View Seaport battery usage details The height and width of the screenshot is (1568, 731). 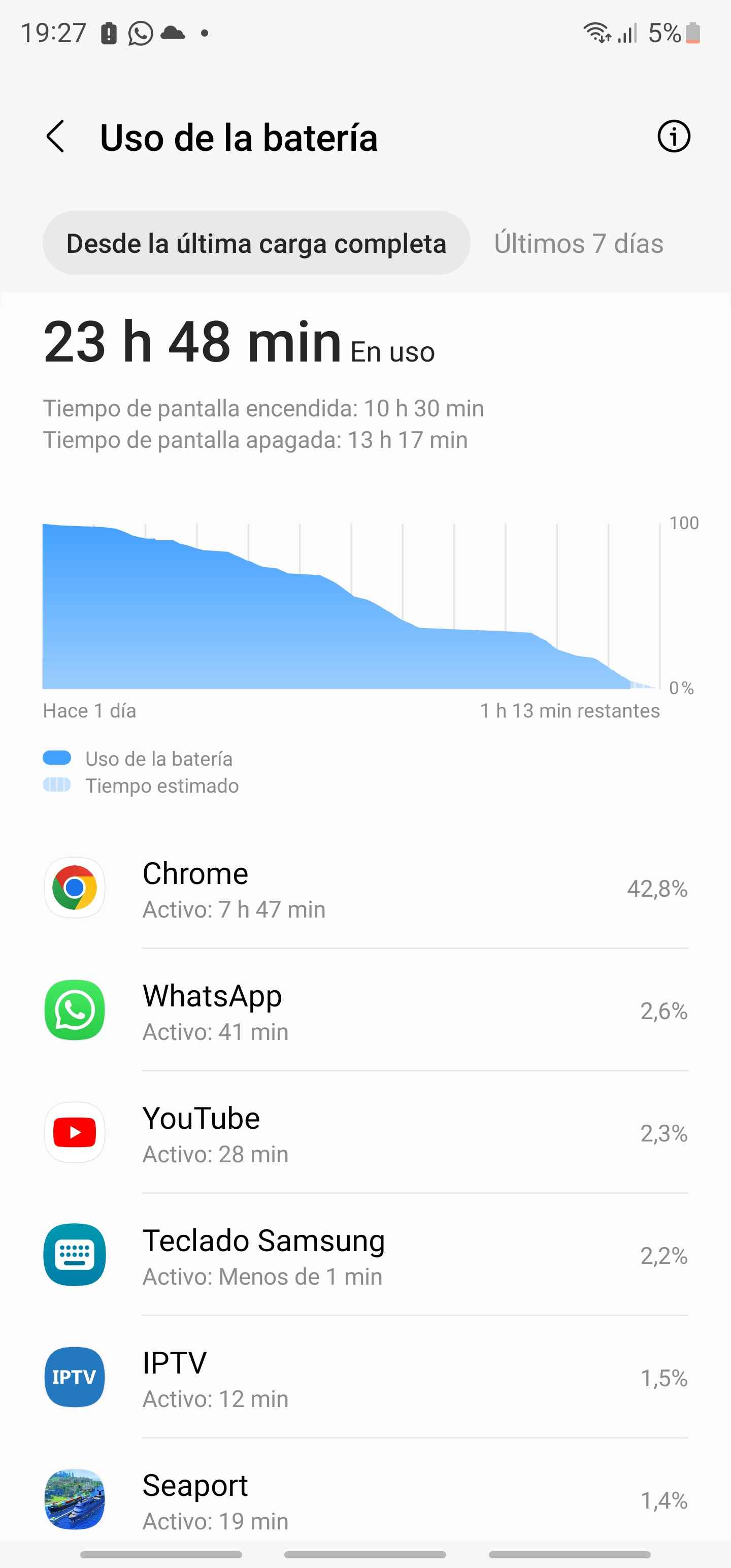[365, 1500]
